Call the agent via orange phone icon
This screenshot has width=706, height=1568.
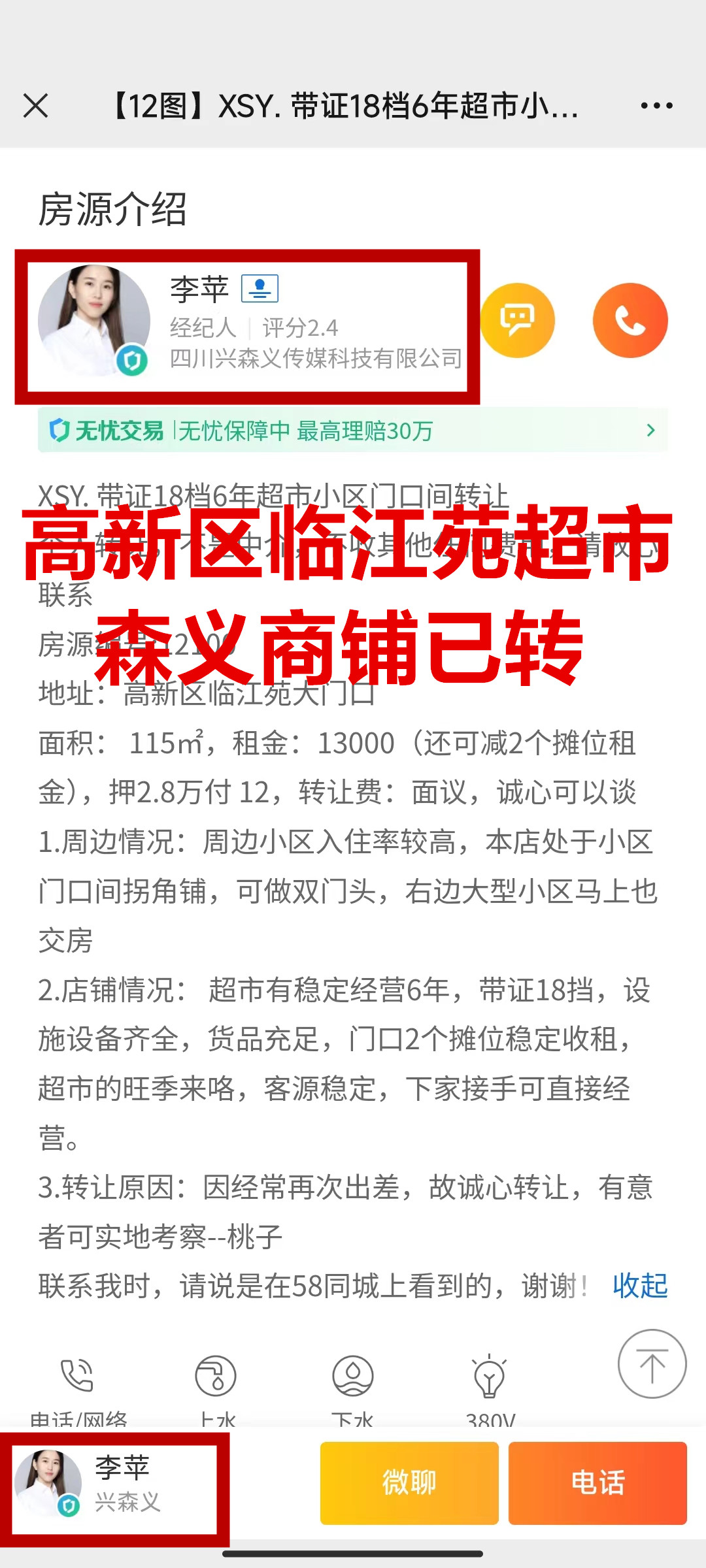click(x=630, y=320)
